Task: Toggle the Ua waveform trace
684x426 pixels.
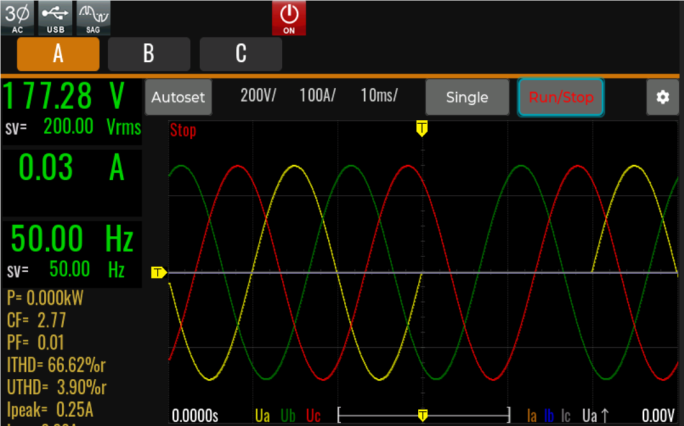Action: (263, 415)
